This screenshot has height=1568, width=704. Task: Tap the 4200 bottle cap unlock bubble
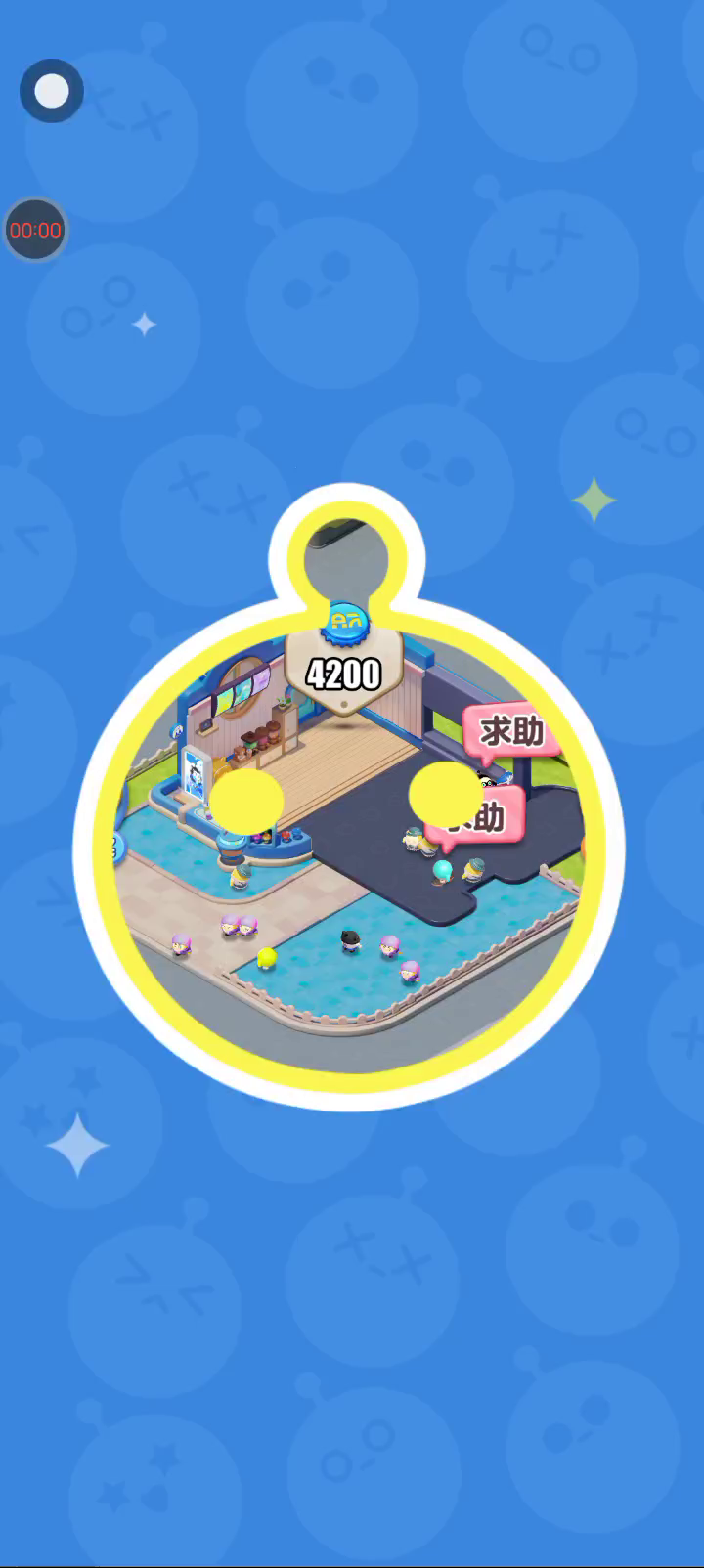(x=343, y=661)
